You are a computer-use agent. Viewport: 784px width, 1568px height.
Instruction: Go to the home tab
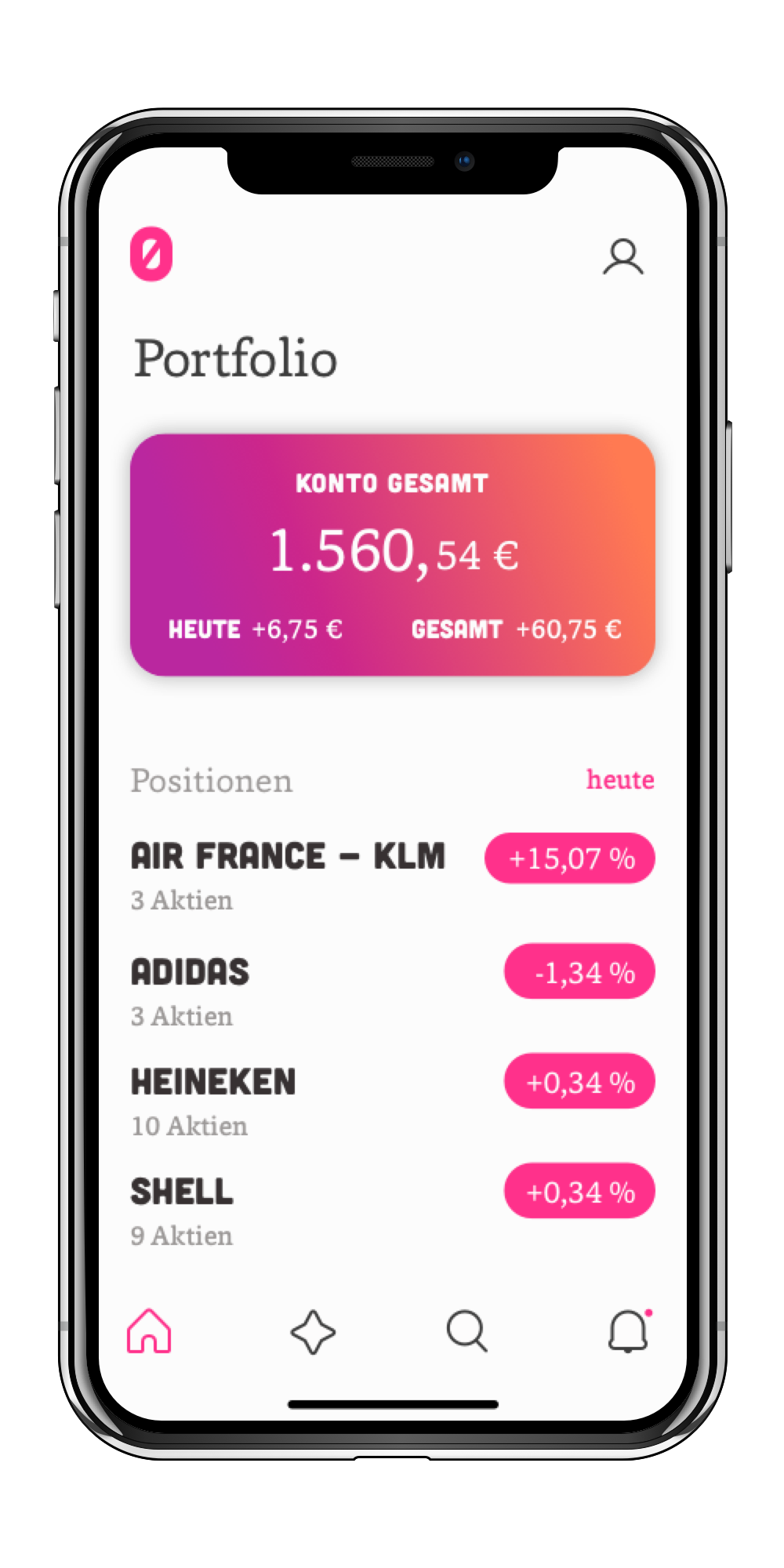[x=149, y=1331]
